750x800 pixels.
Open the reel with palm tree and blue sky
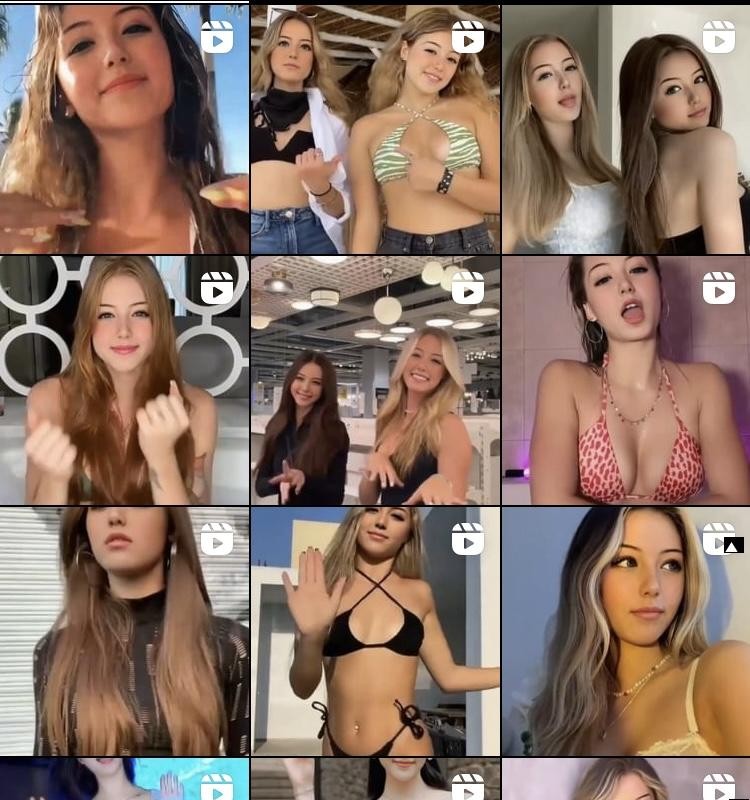[x=124, y=128]
